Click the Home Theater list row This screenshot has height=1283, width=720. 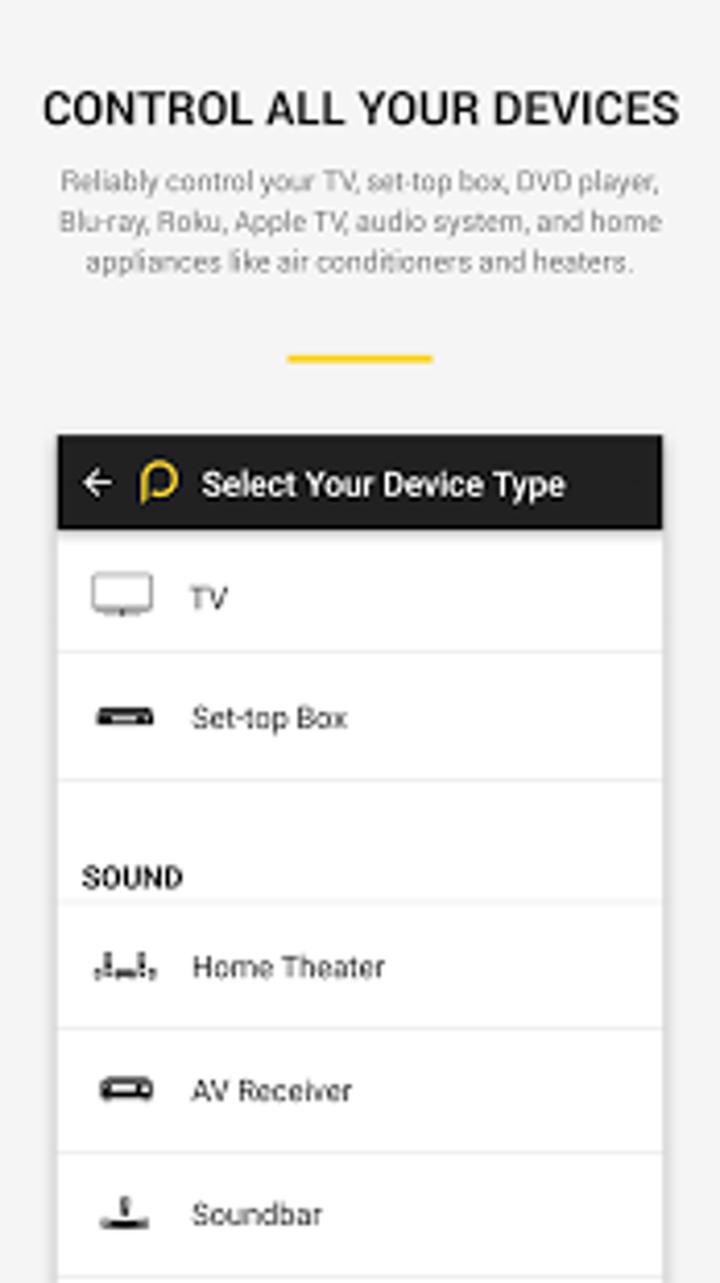(360, 966)
